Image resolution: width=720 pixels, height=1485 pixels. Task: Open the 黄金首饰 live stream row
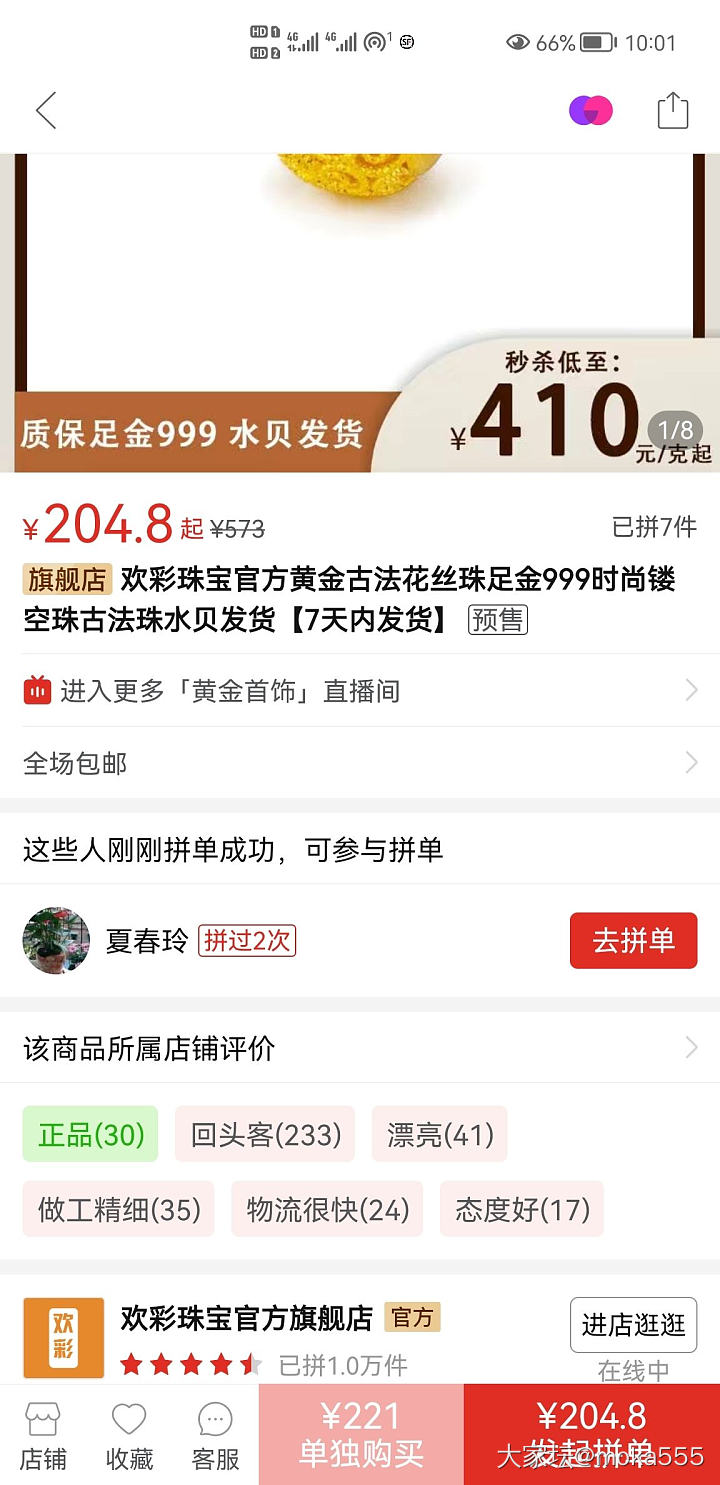360,691
